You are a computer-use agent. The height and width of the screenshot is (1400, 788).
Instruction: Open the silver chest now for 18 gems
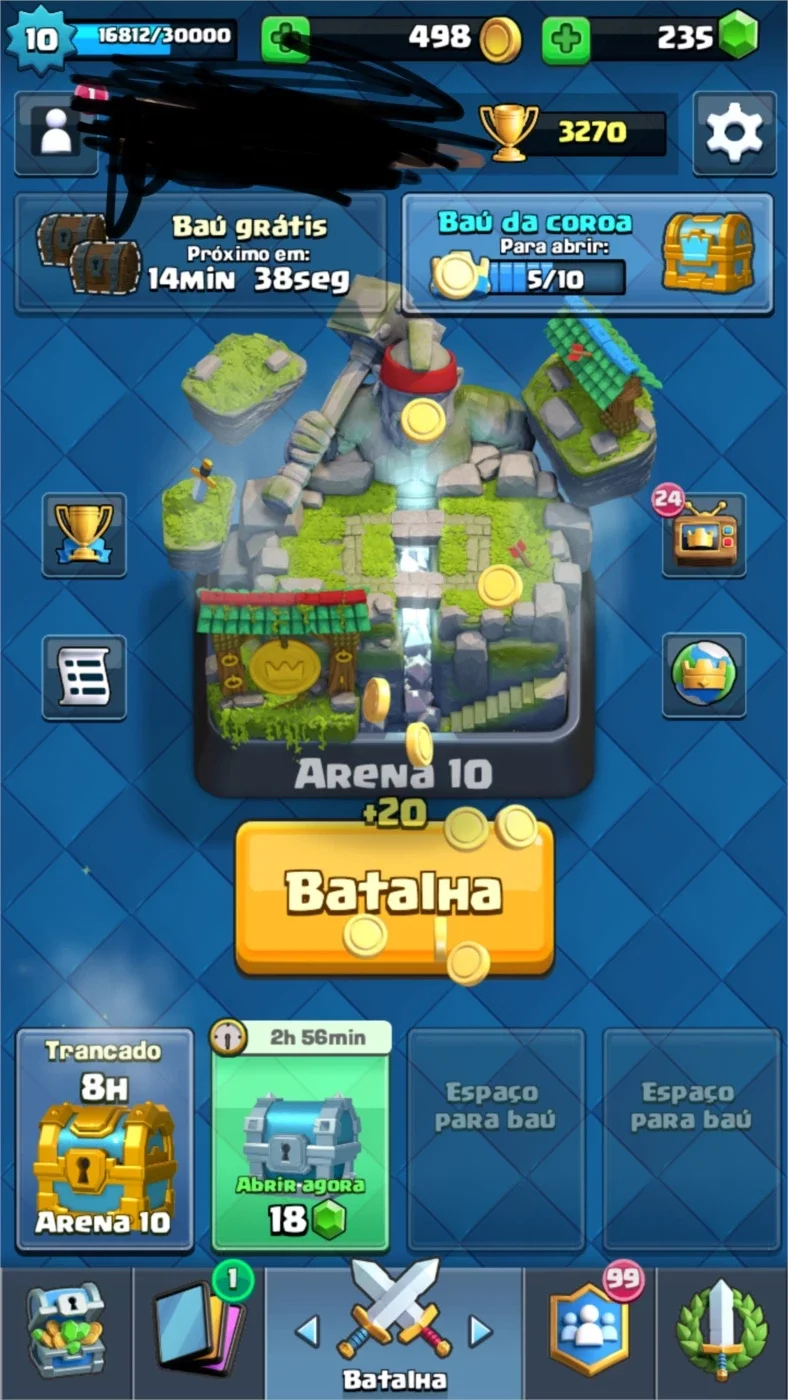(x=301, y=1140)
